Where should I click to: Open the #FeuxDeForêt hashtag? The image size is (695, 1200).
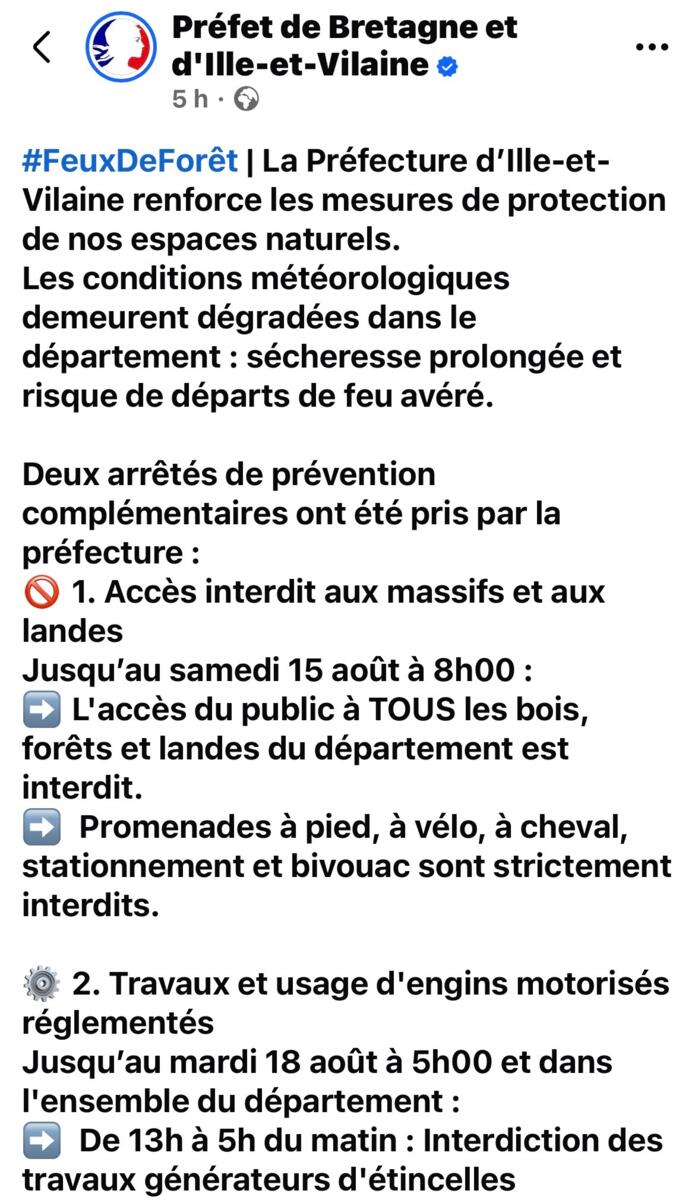pyautogui.click(x=130, y=161)
